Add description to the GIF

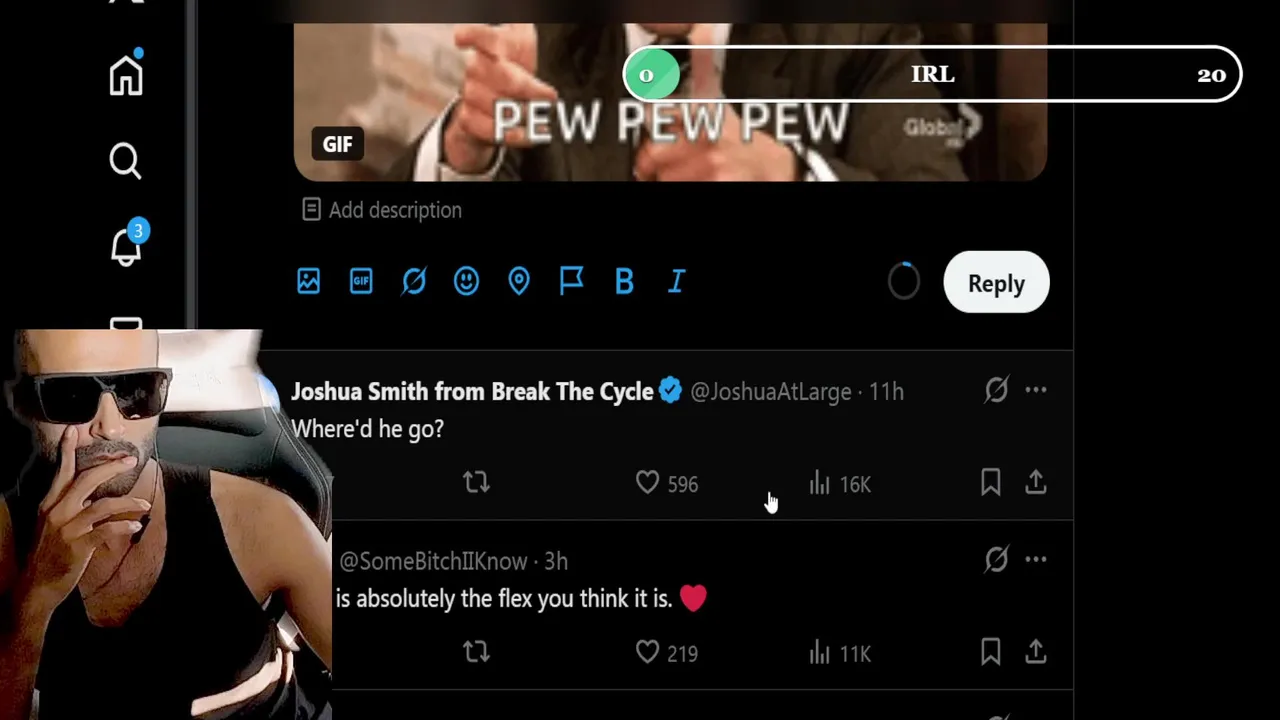click(x=382, y=210)
